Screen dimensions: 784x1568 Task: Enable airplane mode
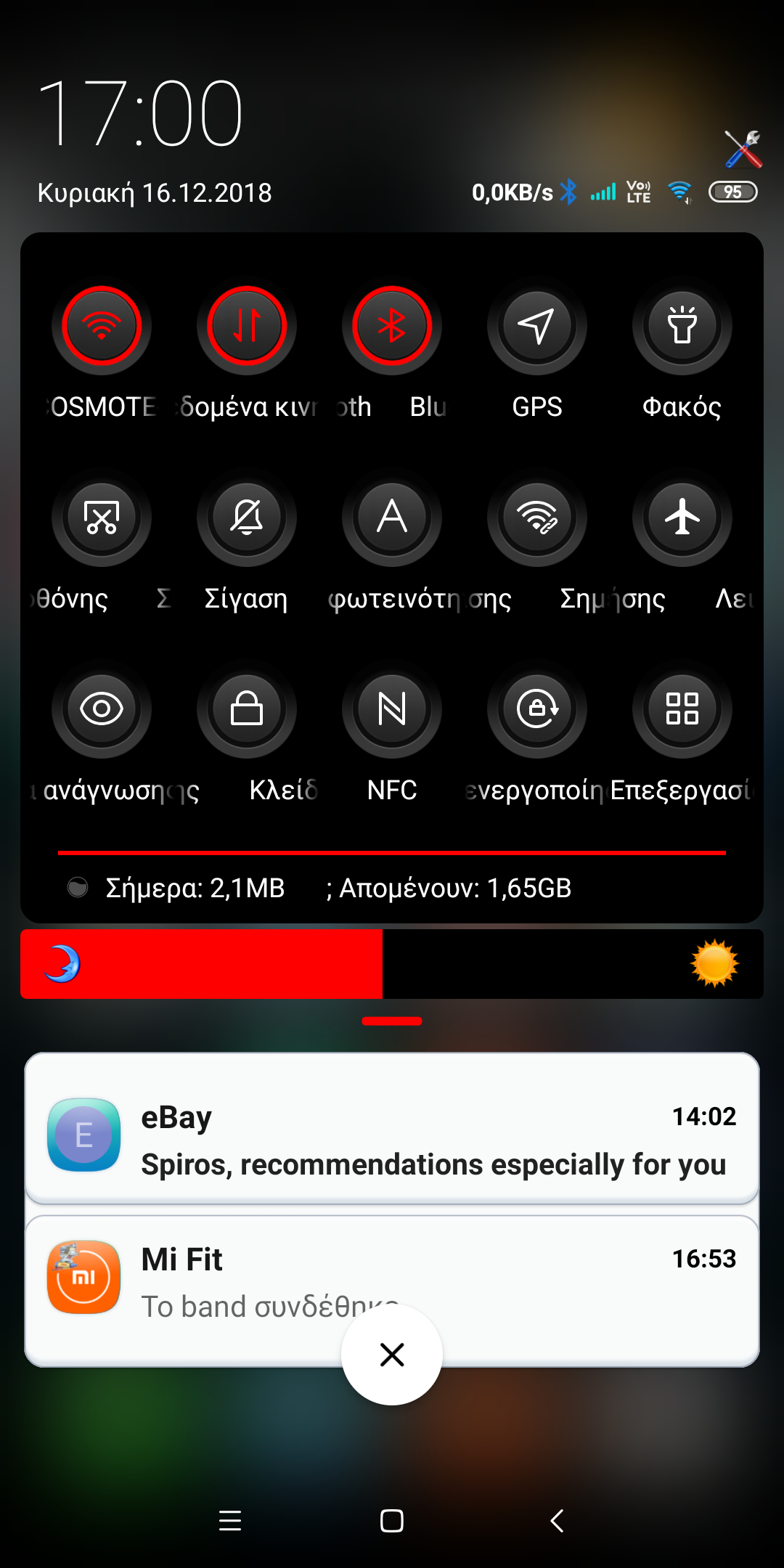coord(682,517)
